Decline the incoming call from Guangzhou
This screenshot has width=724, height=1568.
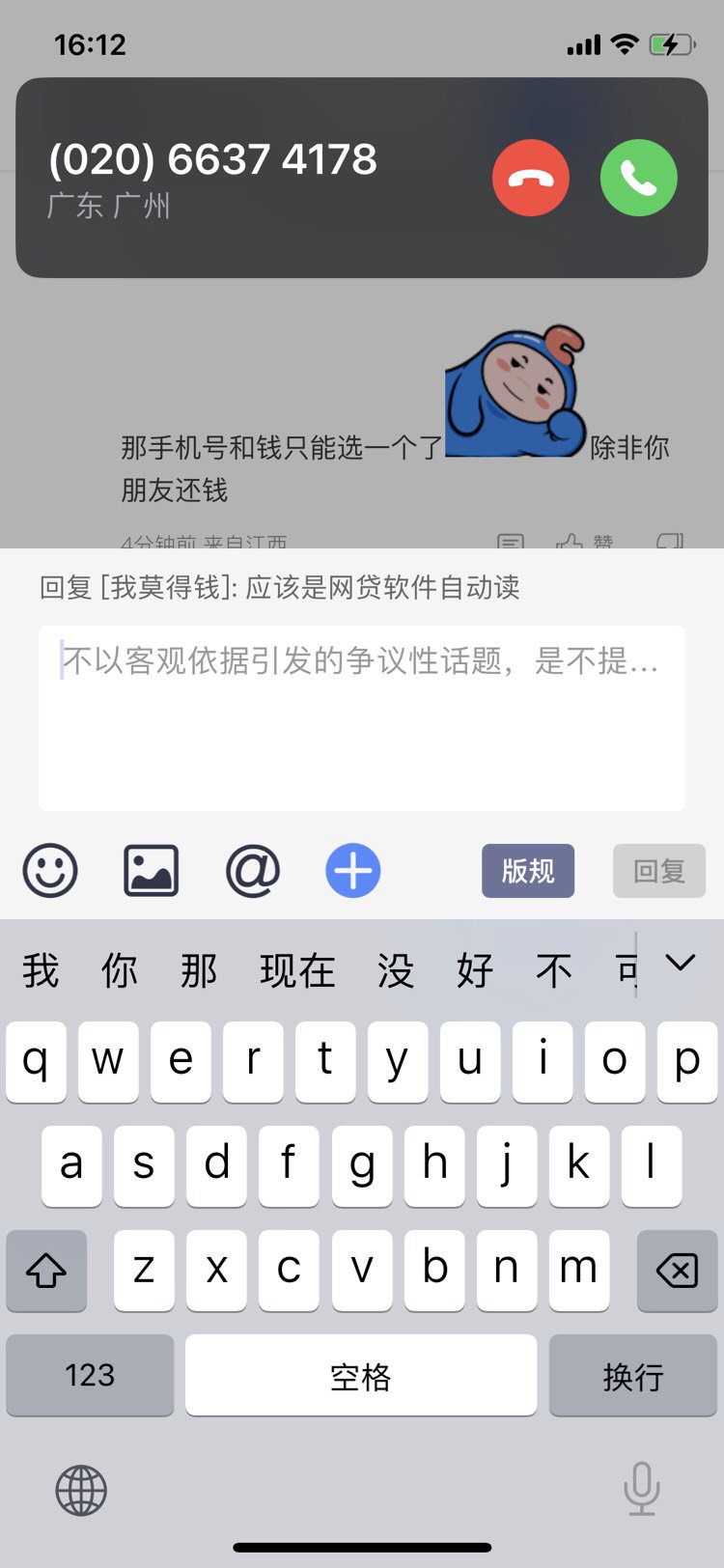click(531, 178)
